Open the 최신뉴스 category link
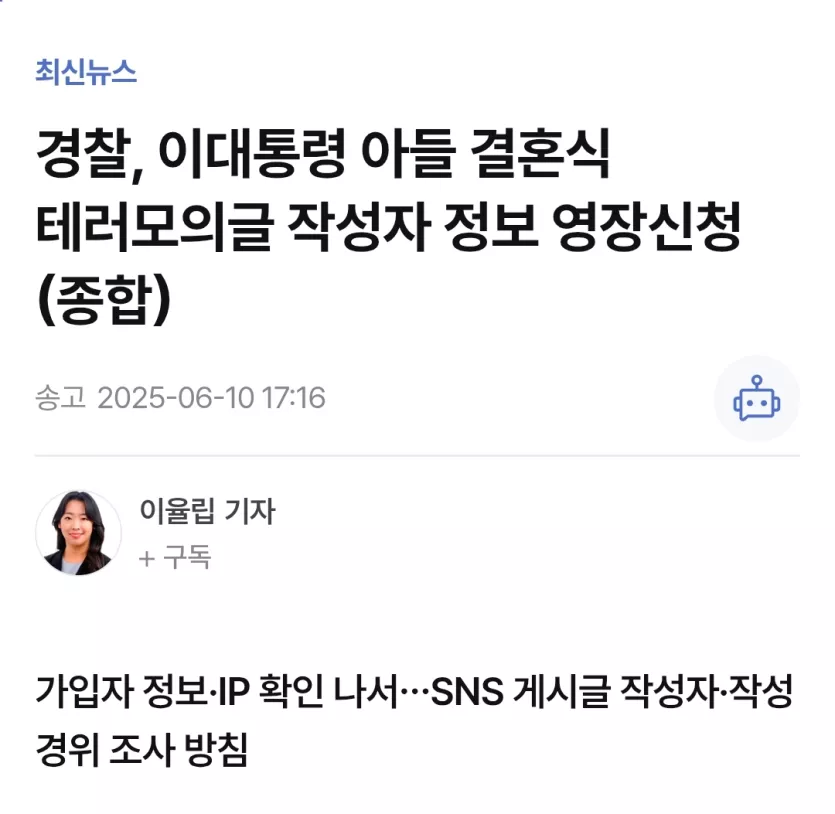 [x=85, y=72]
